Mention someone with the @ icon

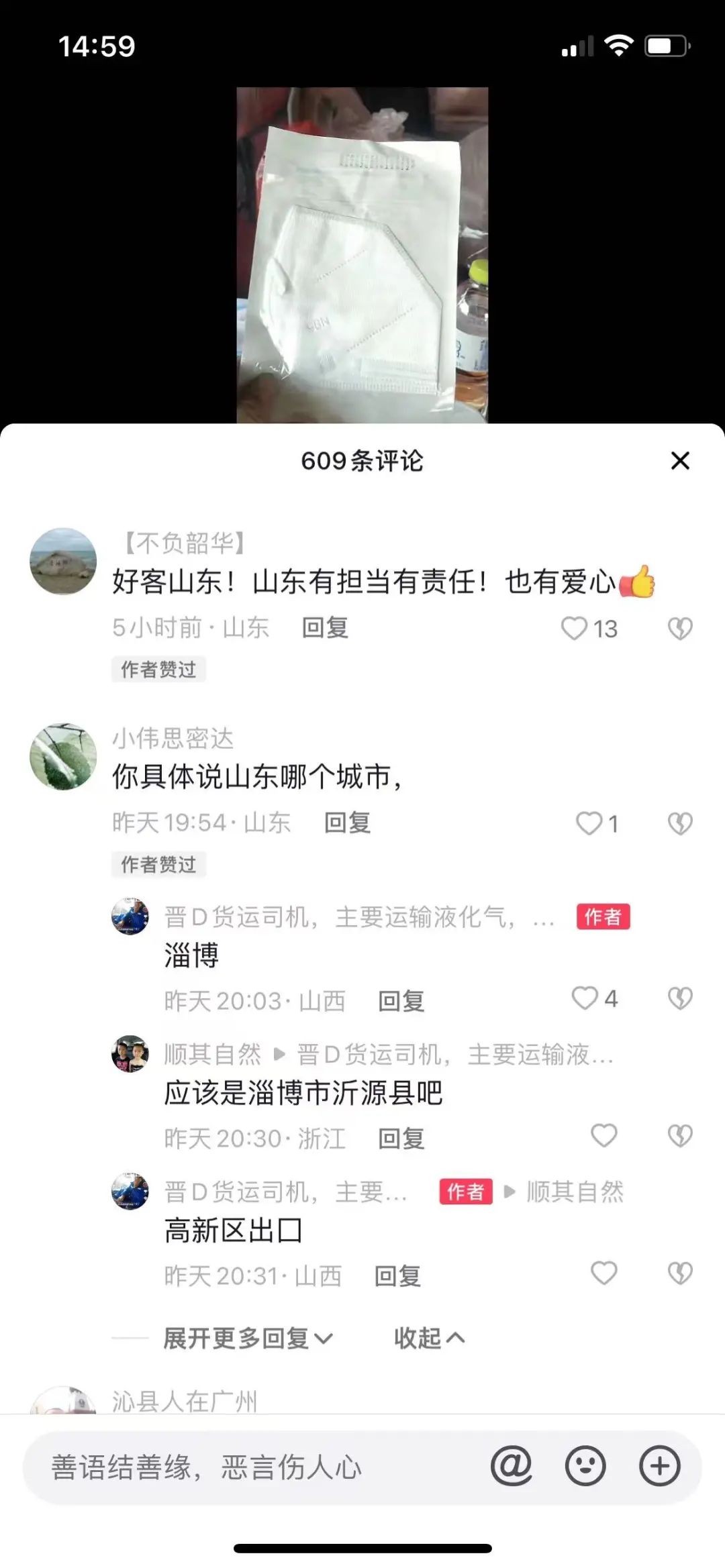click(x=511, y=1467)
